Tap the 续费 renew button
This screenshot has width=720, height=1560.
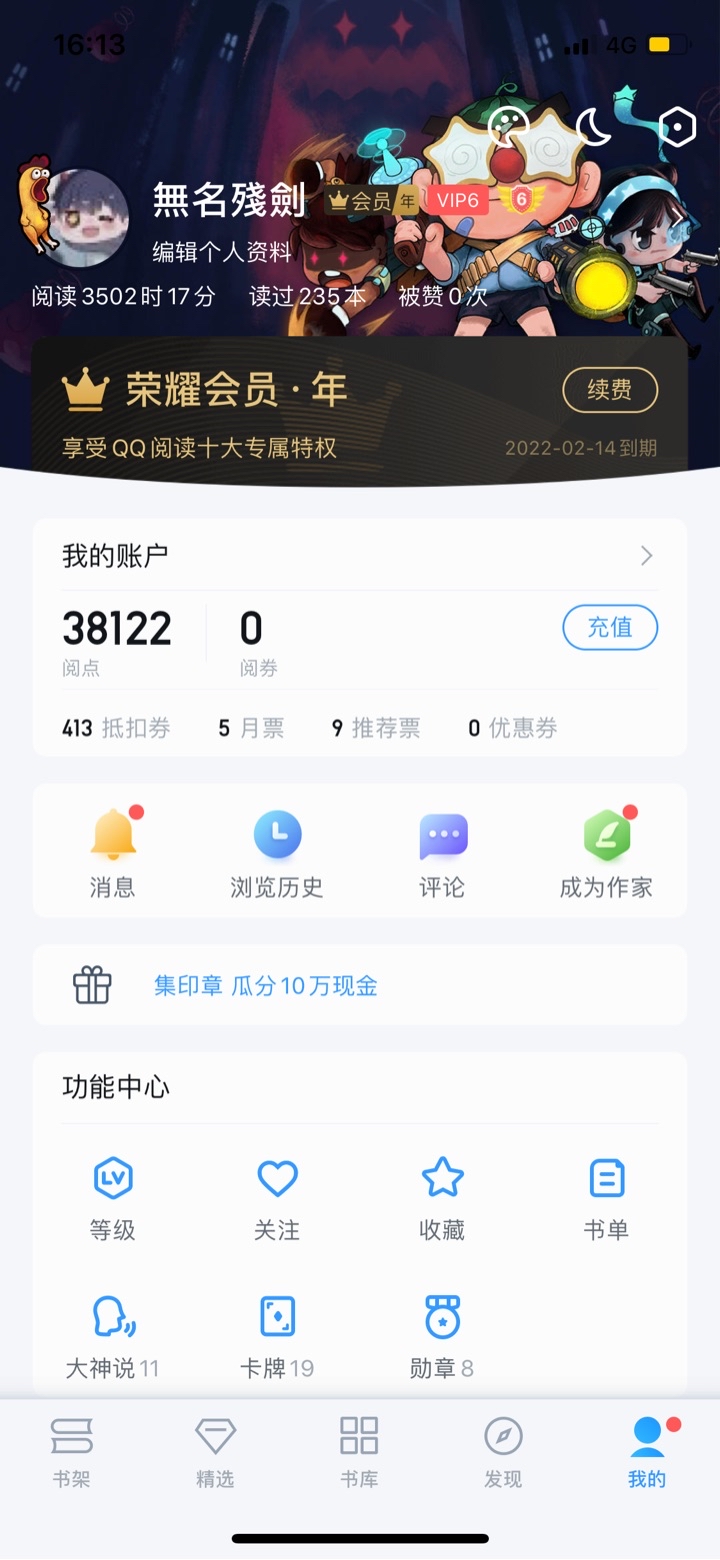610,390
